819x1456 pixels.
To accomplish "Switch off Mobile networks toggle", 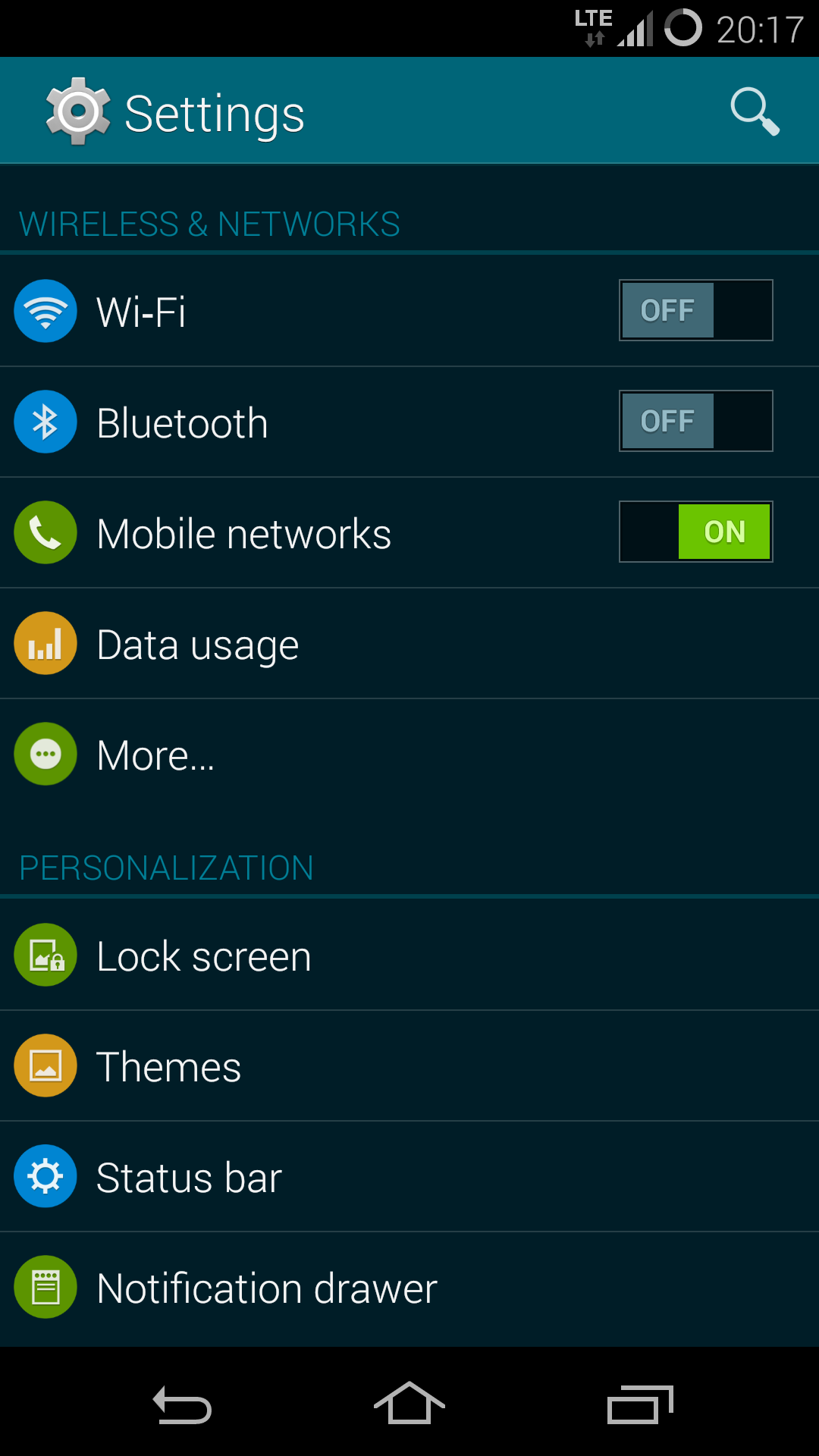I will [695, 532].
